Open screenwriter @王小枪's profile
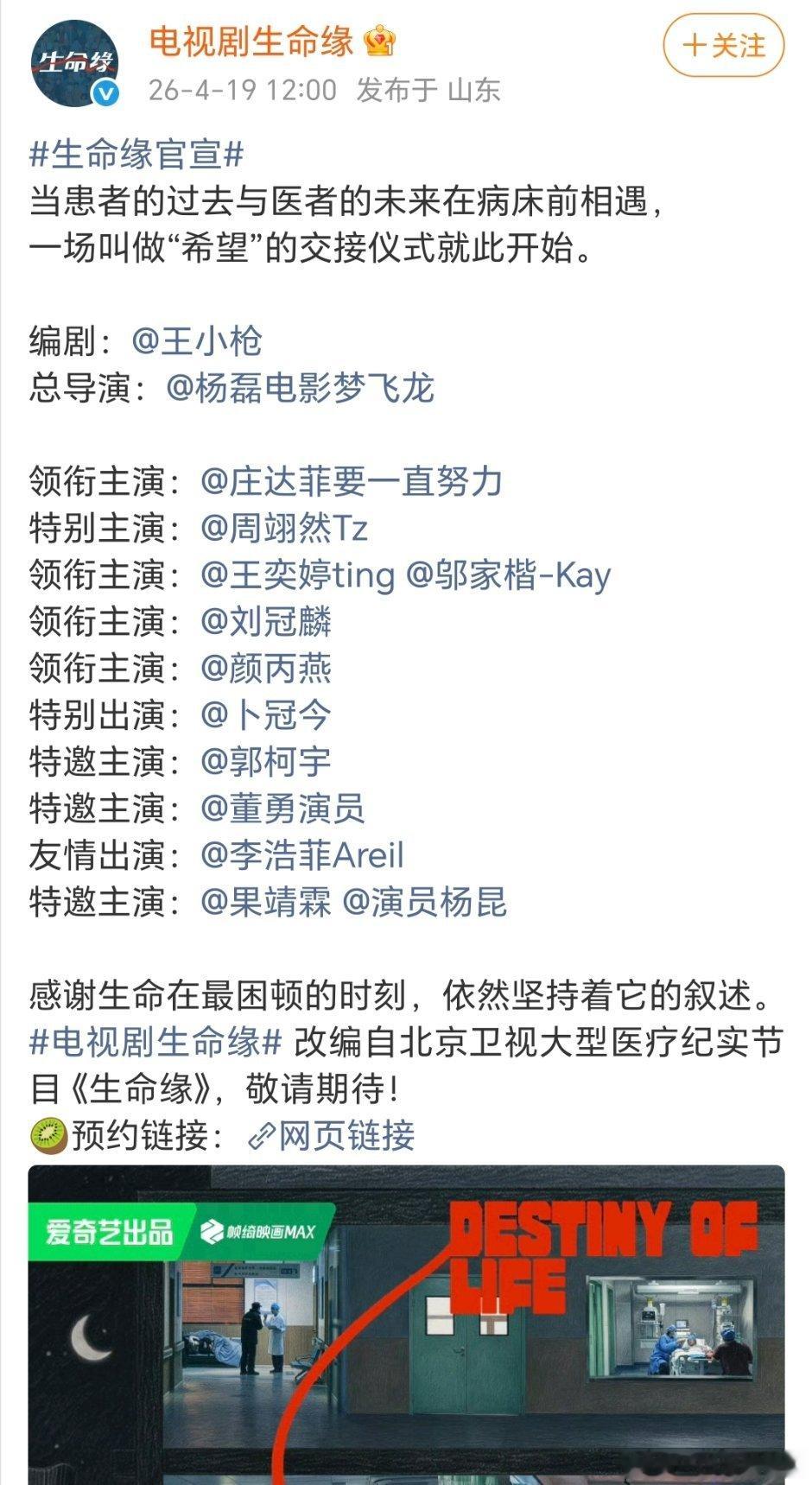Viewport: 812px width, 1485px height. [207, 339]
